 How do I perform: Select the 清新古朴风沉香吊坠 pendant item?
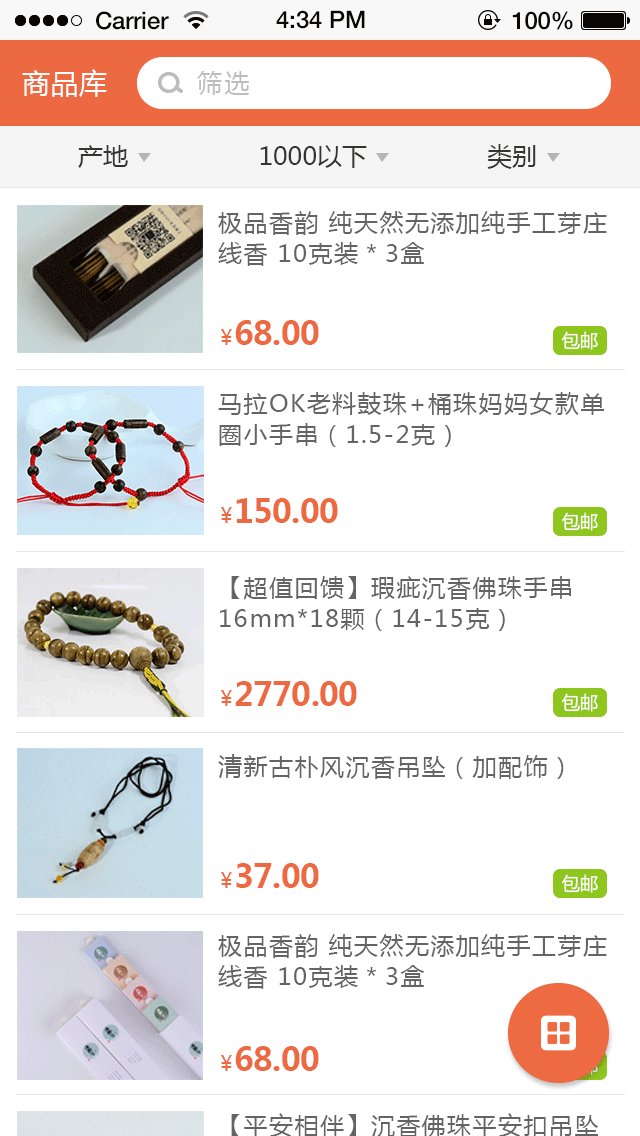320,822
